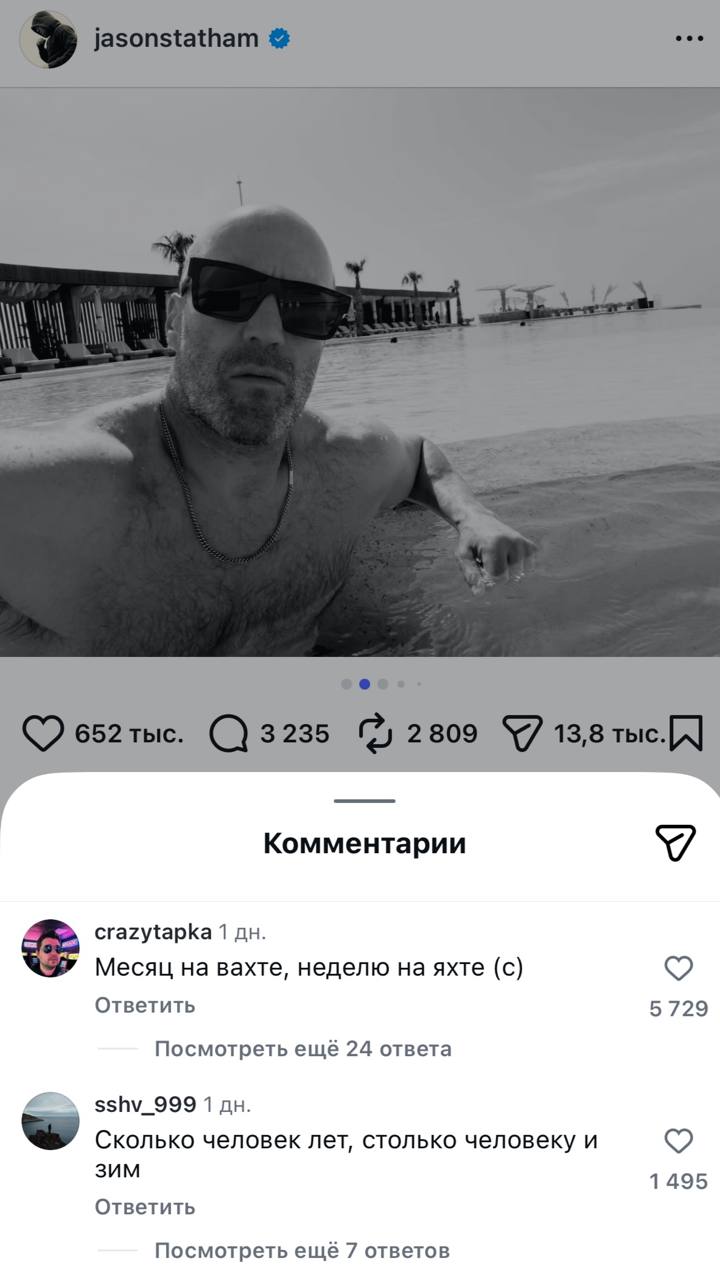
Task: Open jasonstatham profile from the avatar
Action: pos(47,39)
